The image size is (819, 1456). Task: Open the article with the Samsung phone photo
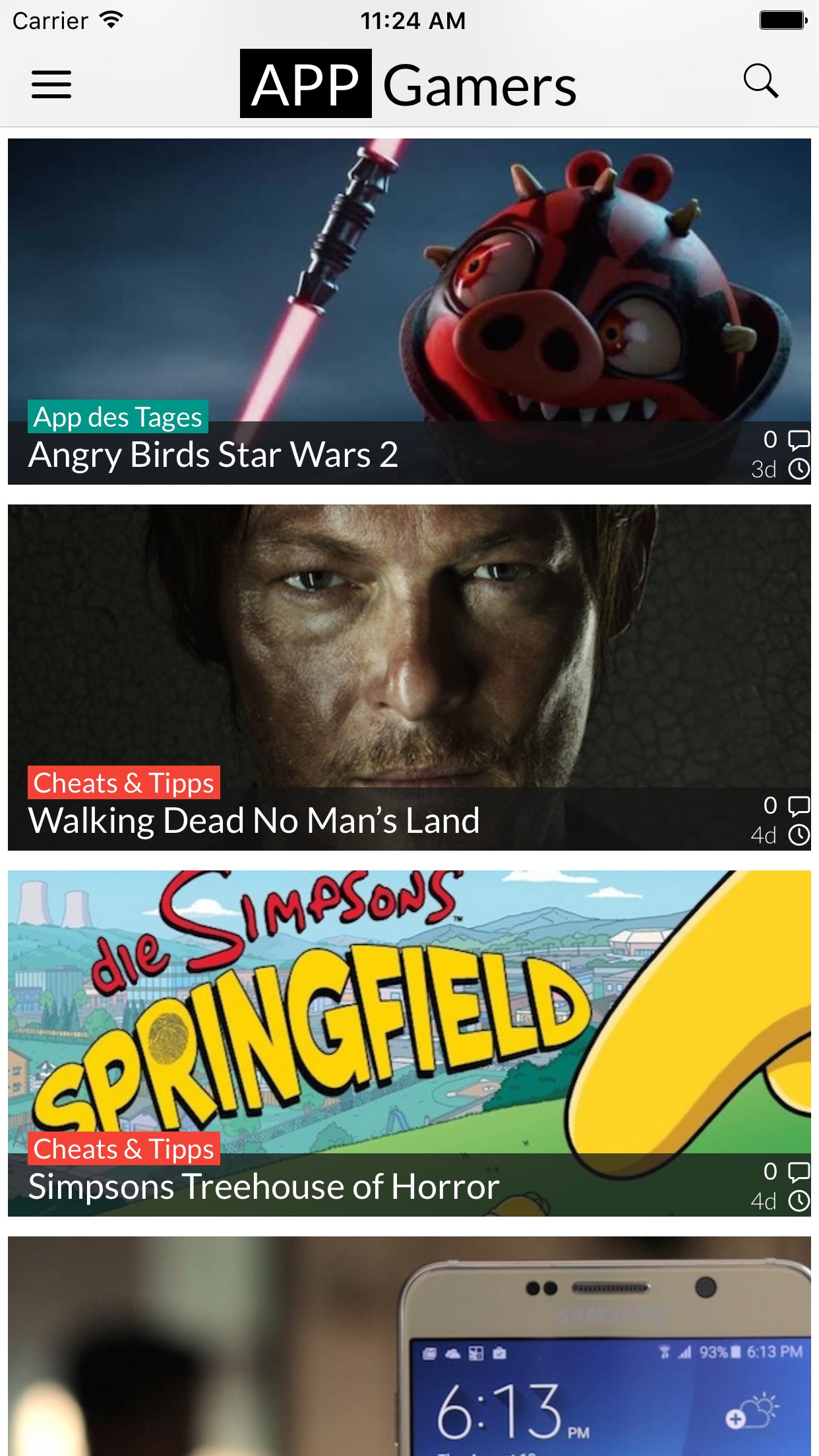[x=409, y=1346]
